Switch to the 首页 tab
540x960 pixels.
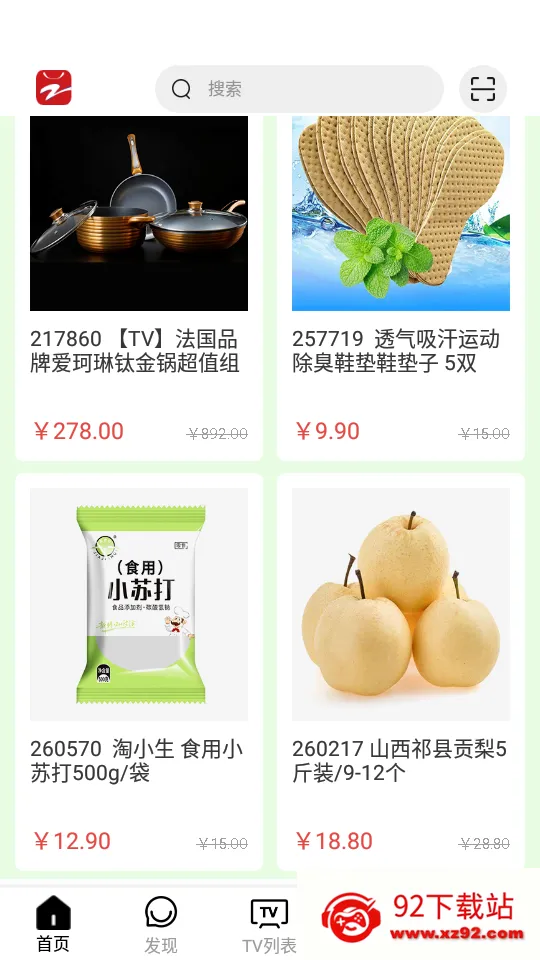click(x=53, y=924)
